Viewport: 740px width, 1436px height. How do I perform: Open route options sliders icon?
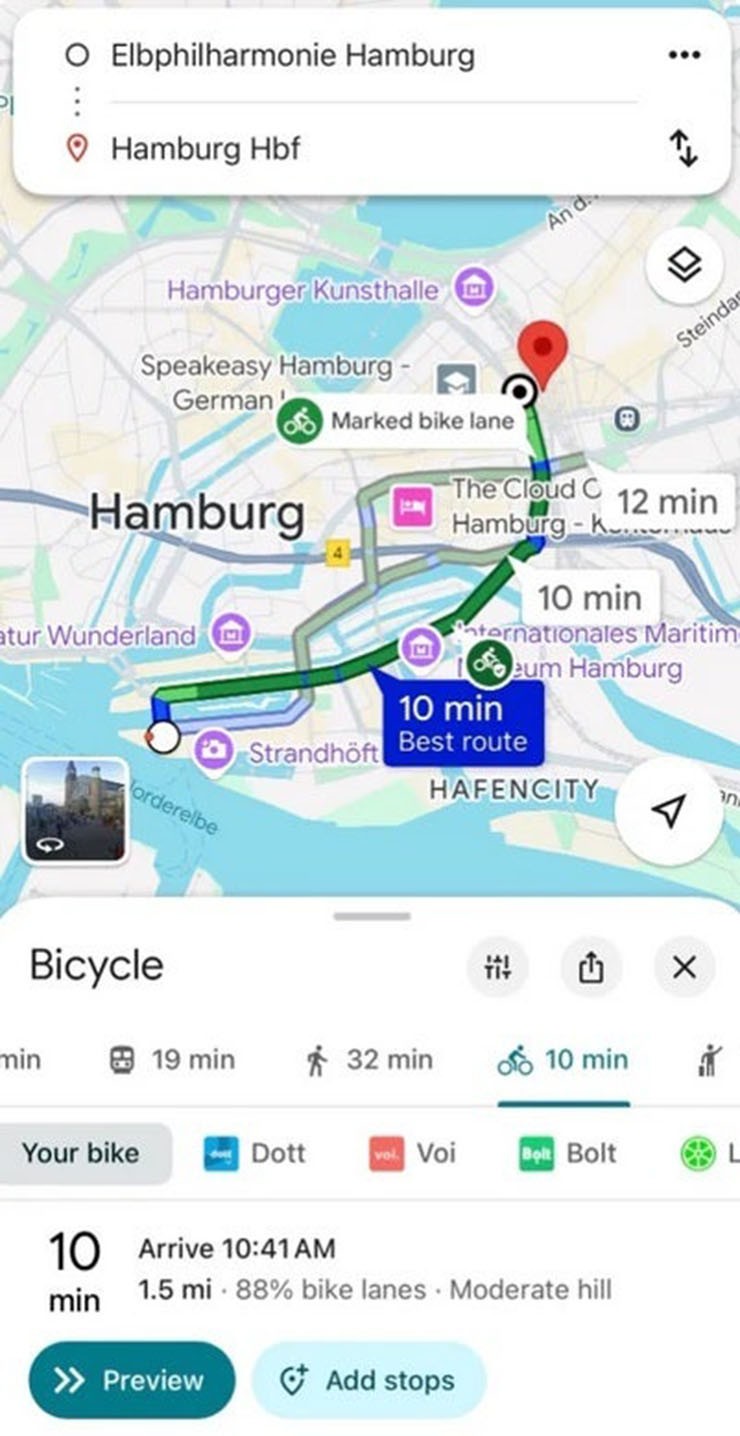(498, 967)
